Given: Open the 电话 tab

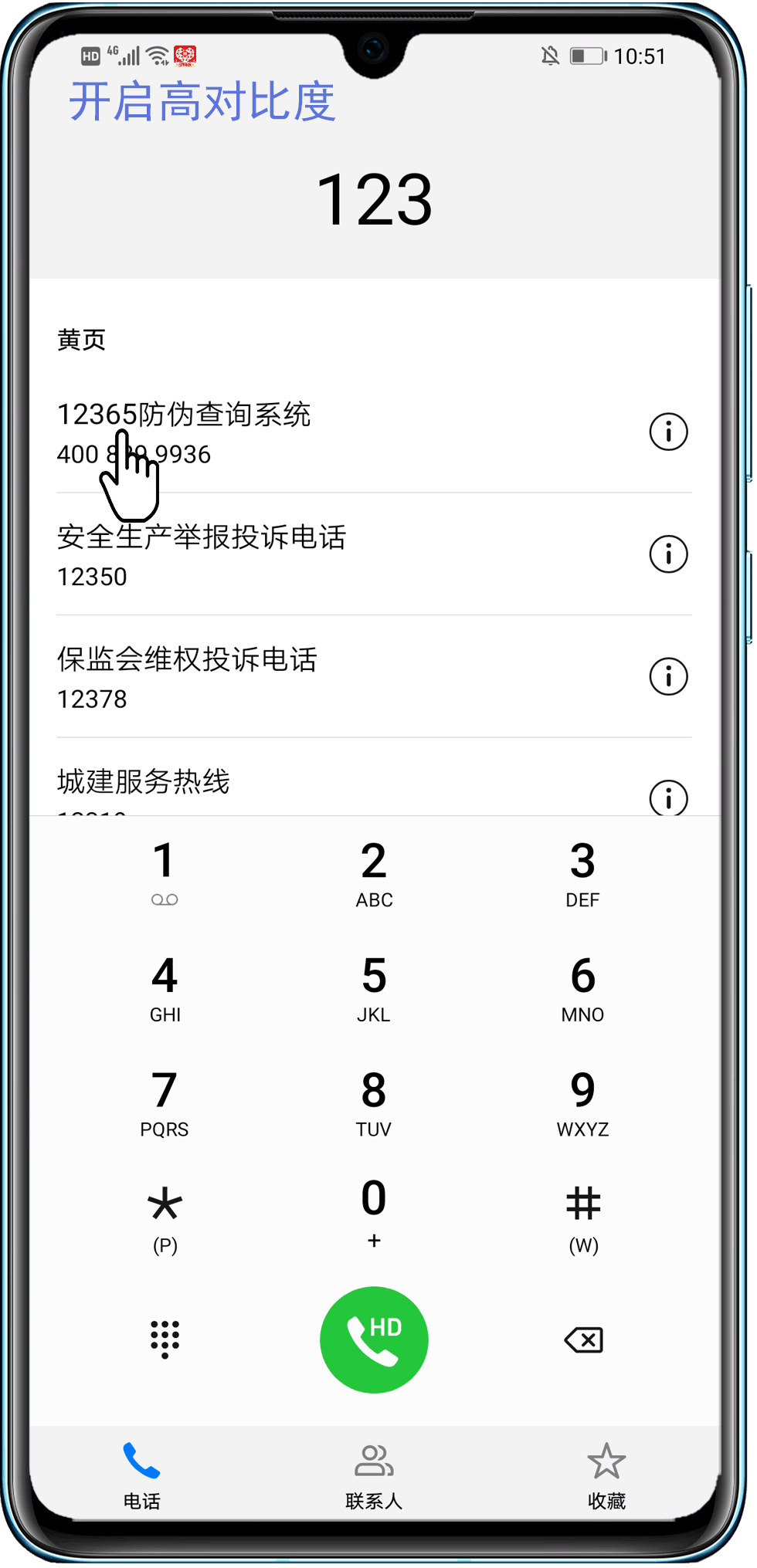Looking at the screenshot, I should 141,1476.
